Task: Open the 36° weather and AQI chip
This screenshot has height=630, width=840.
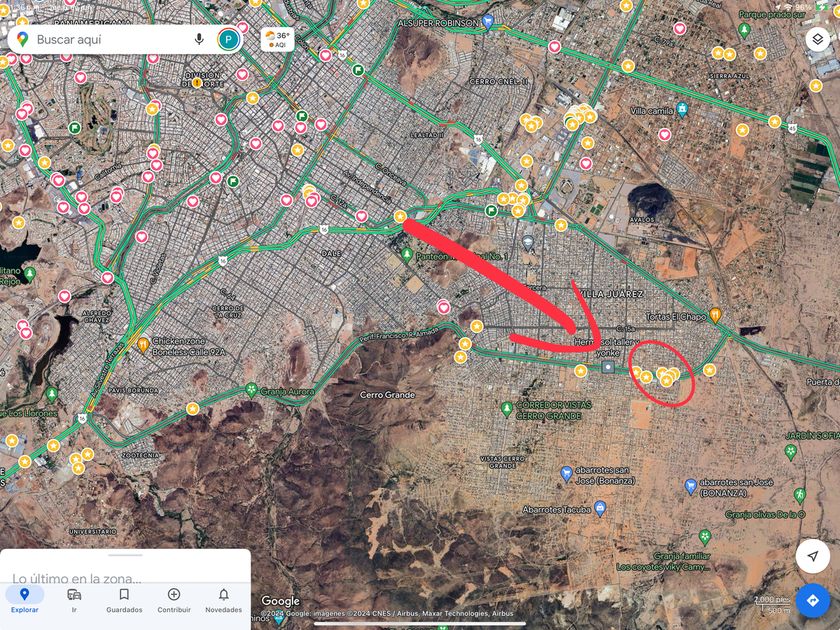Action: coord(277,40)
